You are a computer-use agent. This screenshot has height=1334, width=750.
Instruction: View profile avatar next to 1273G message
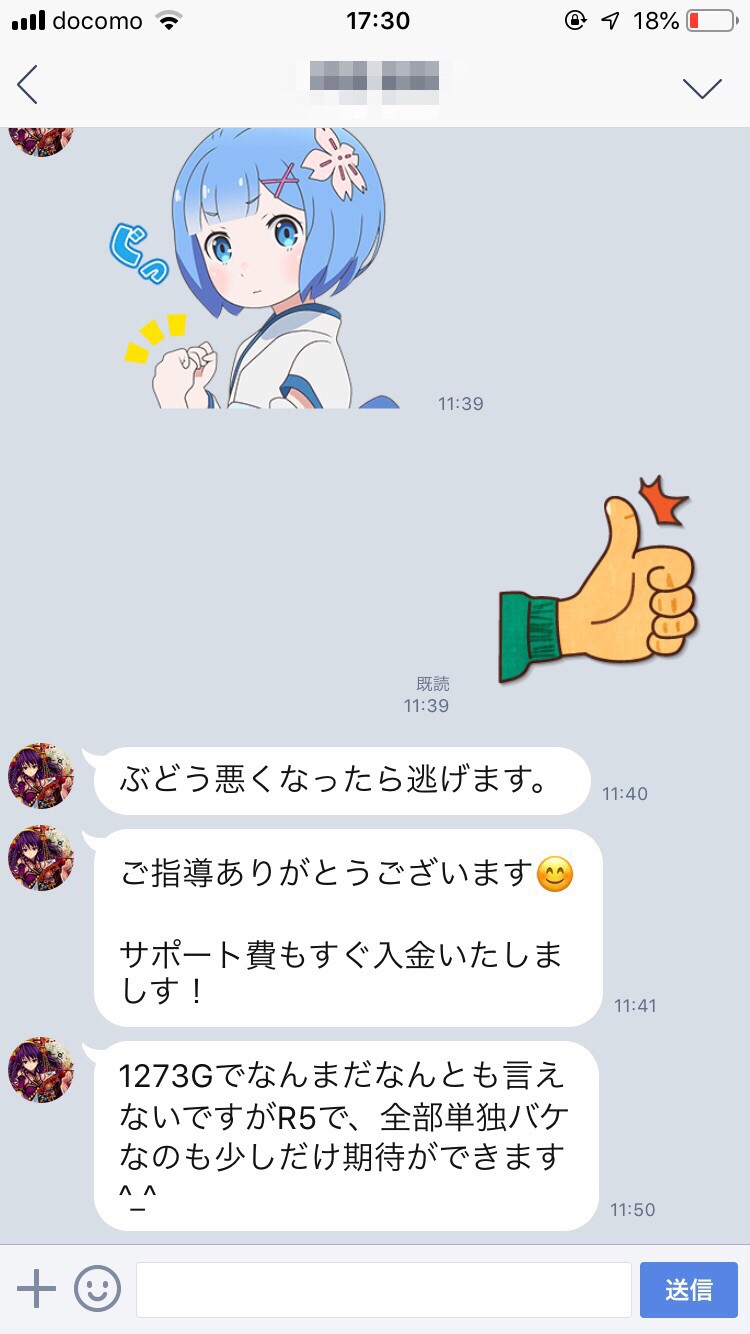click(41, 1070)
